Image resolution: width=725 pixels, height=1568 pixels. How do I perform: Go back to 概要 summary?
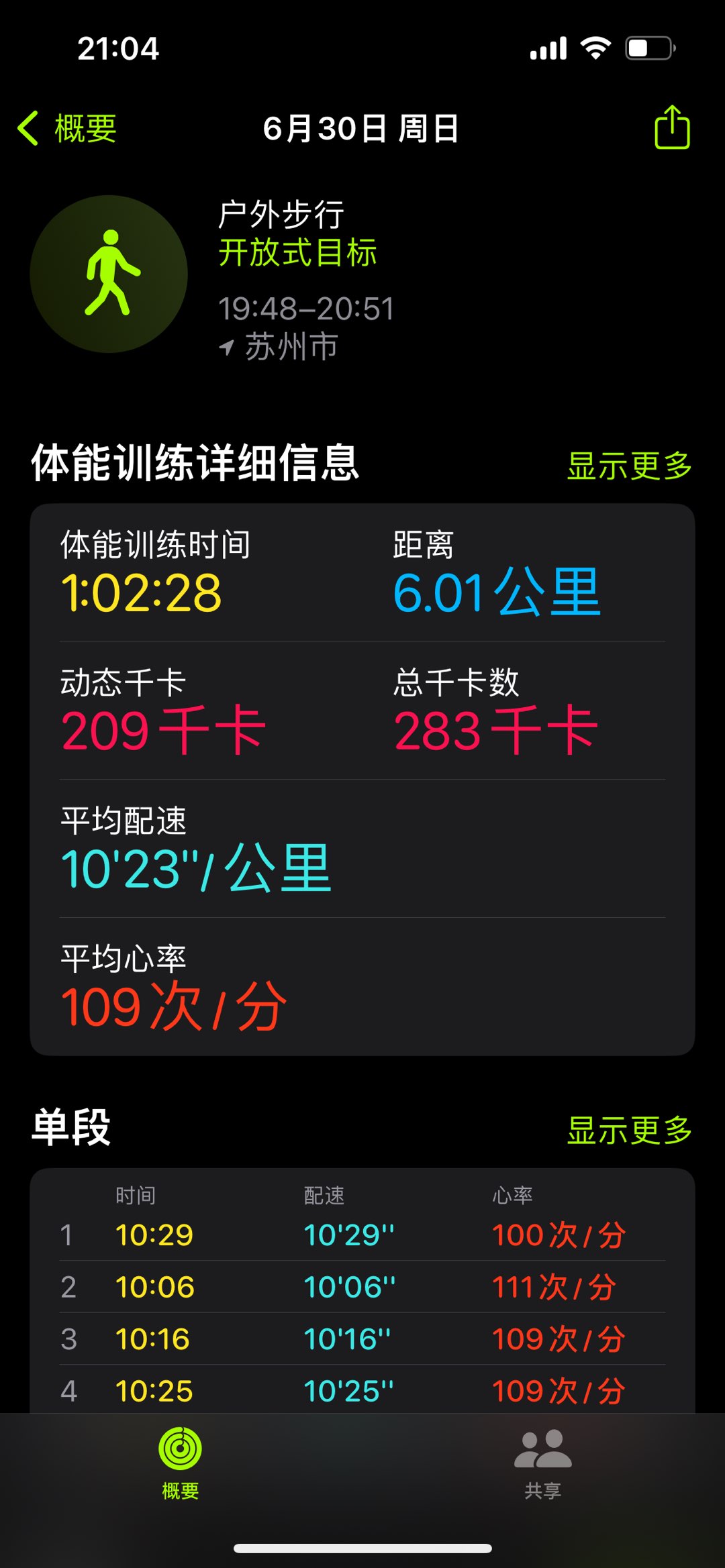click(x=67, y=128)
